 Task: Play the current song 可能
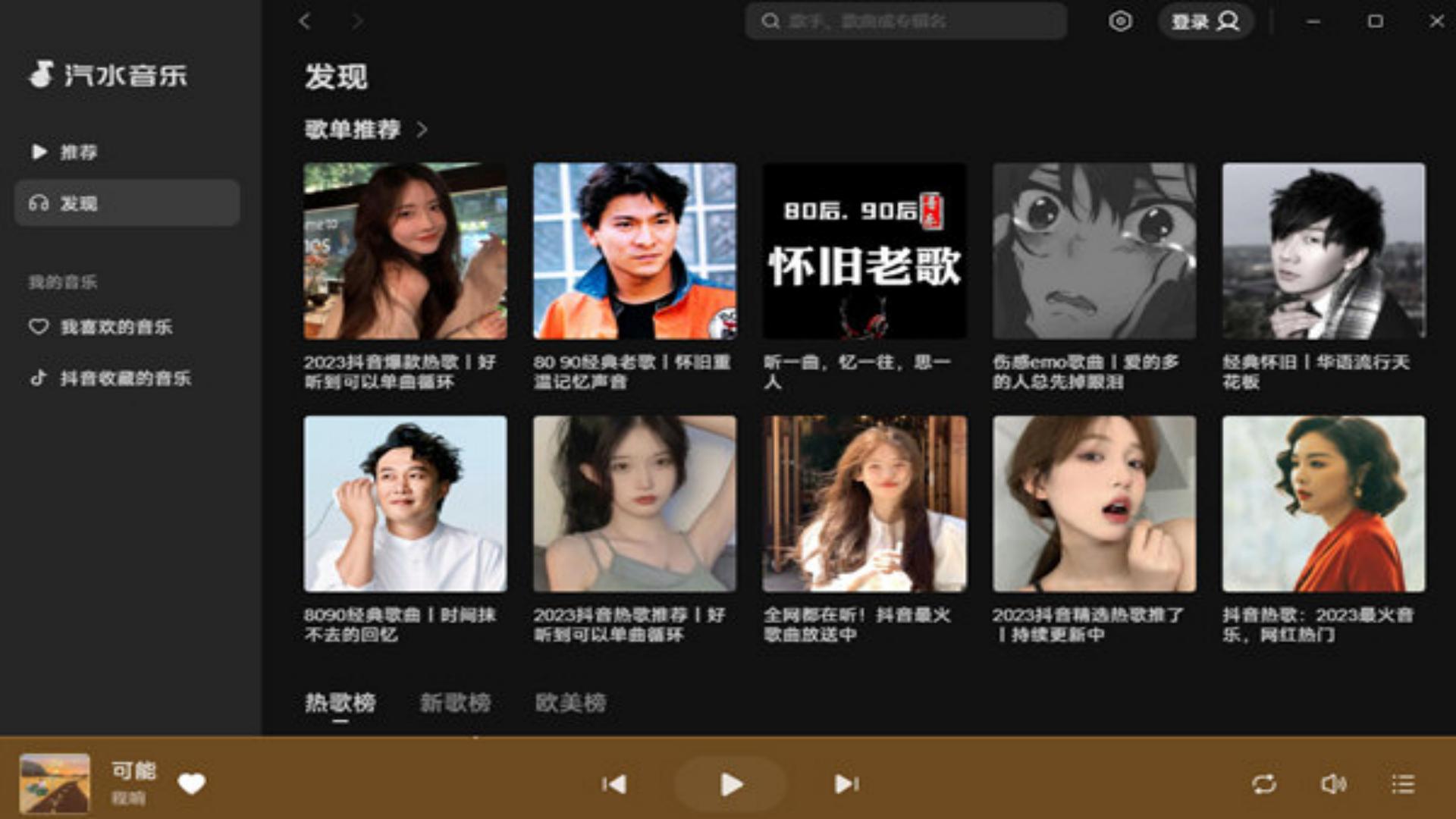[x=730, y=784]
